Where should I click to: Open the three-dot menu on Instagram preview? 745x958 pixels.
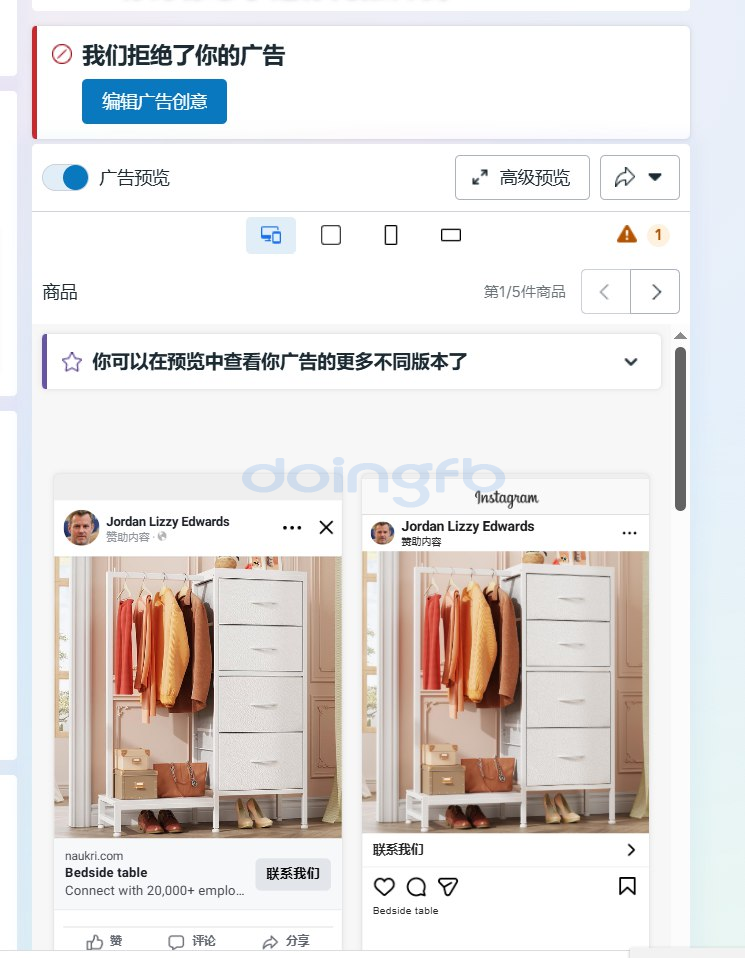(629, 533)
